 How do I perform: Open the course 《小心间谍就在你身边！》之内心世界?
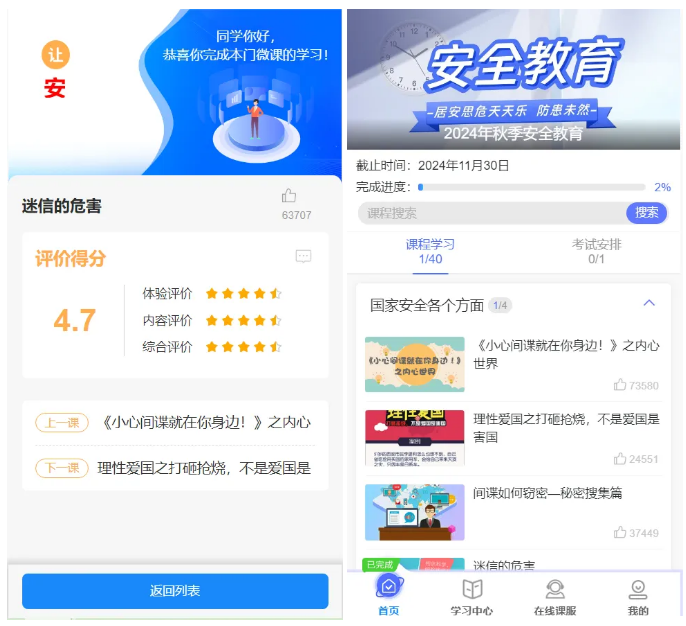tap(565, 354)
